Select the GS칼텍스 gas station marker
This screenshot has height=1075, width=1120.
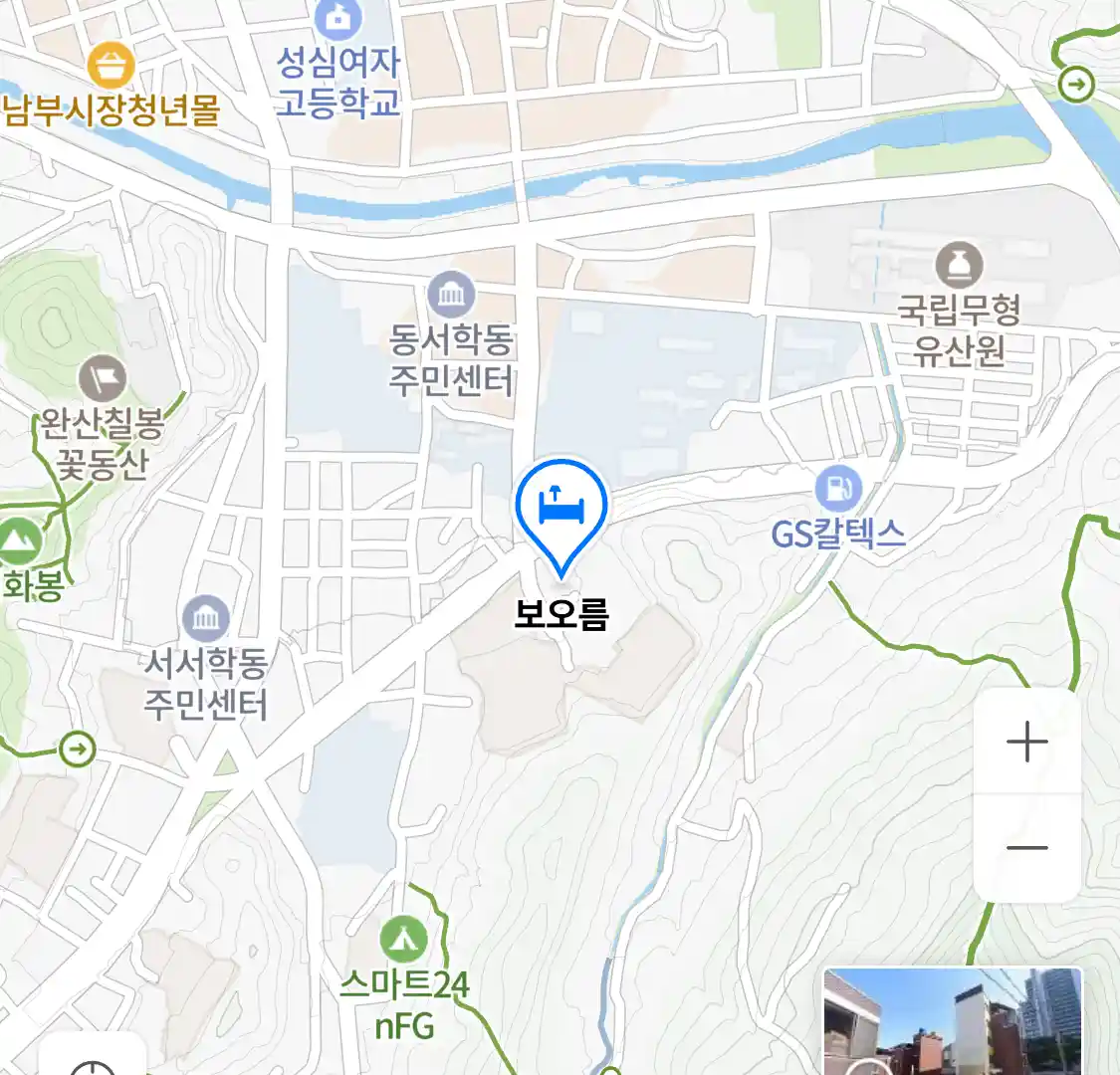[x=837, y=489]
